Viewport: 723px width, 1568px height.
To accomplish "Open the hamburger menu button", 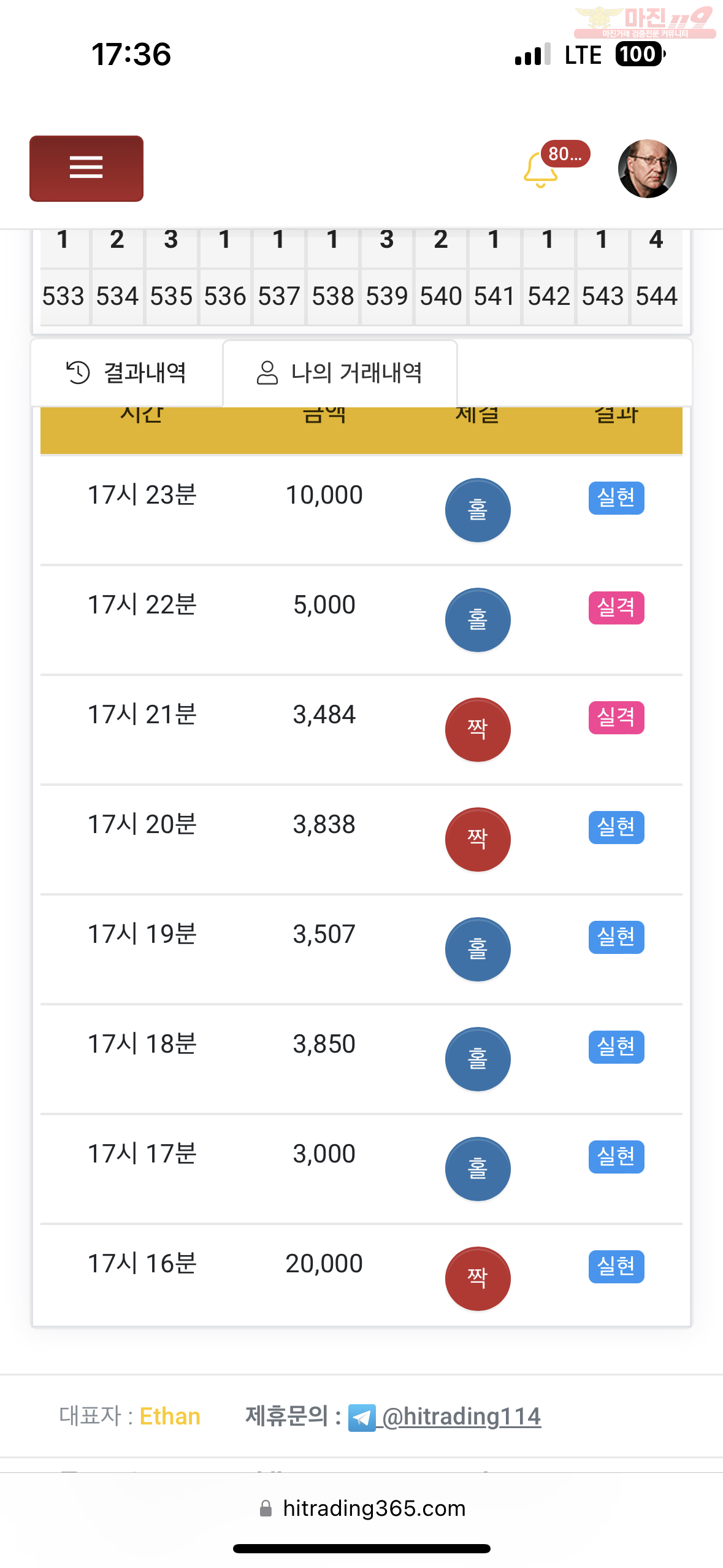I will point(86,169).
